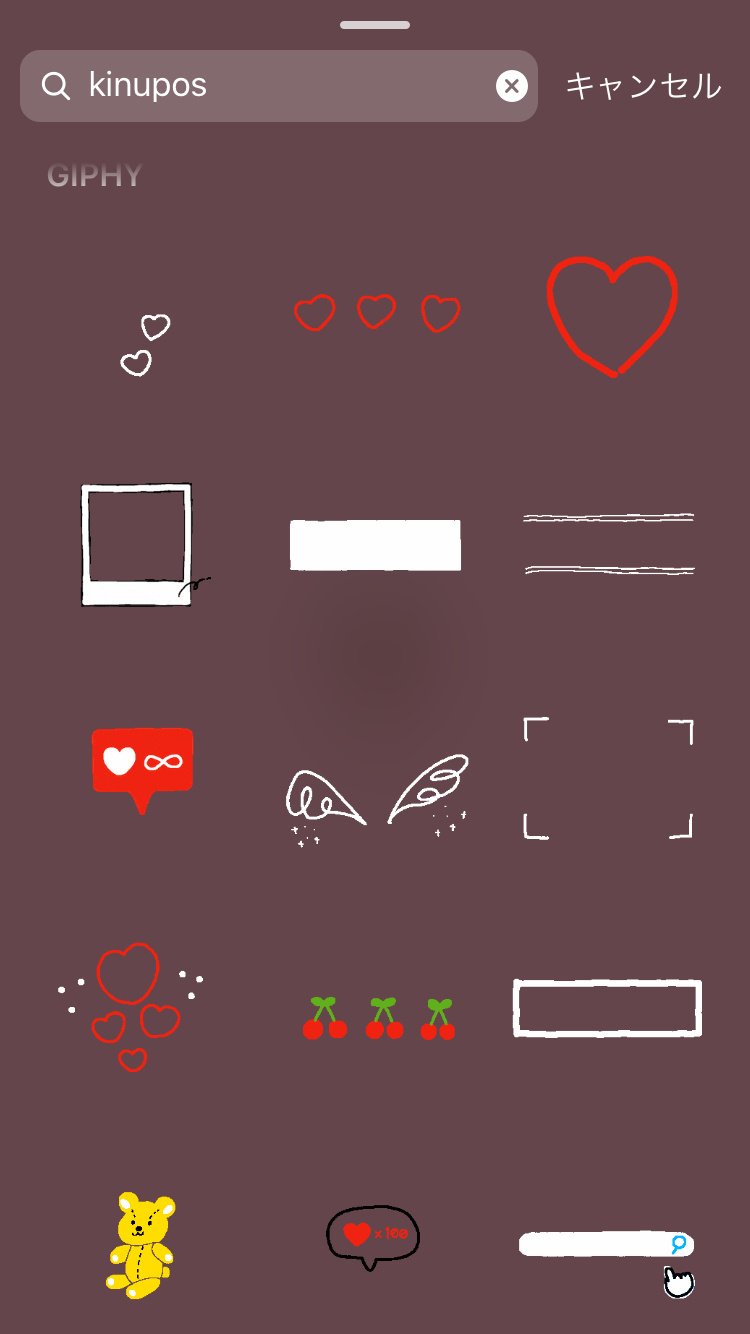Choose the large red heart outline sticker
Screen dimensions: 750x1334
tap(611, 315)
